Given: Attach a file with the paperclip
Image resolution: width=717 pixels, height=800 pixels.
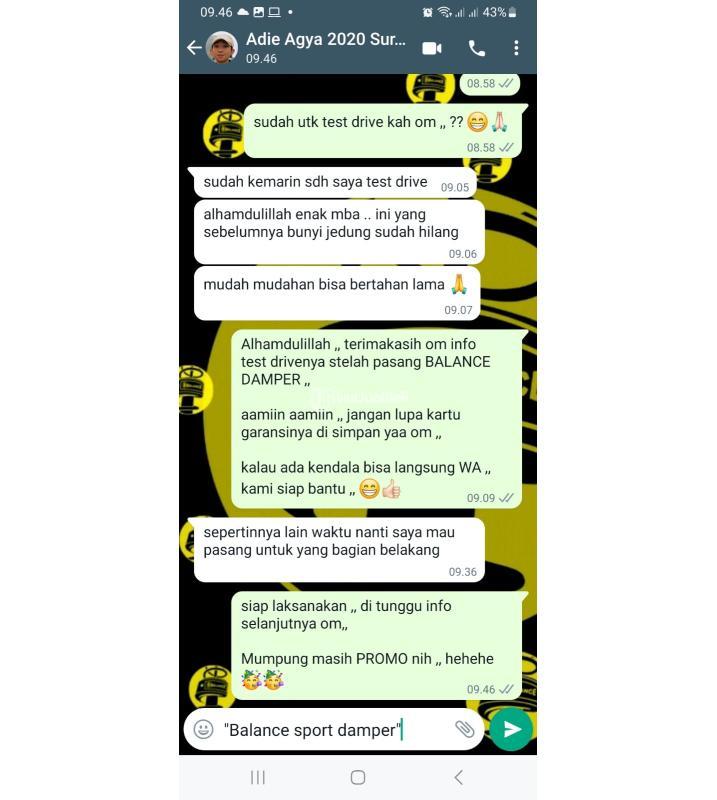Looking at the screenshot, I should click(464, 729).
